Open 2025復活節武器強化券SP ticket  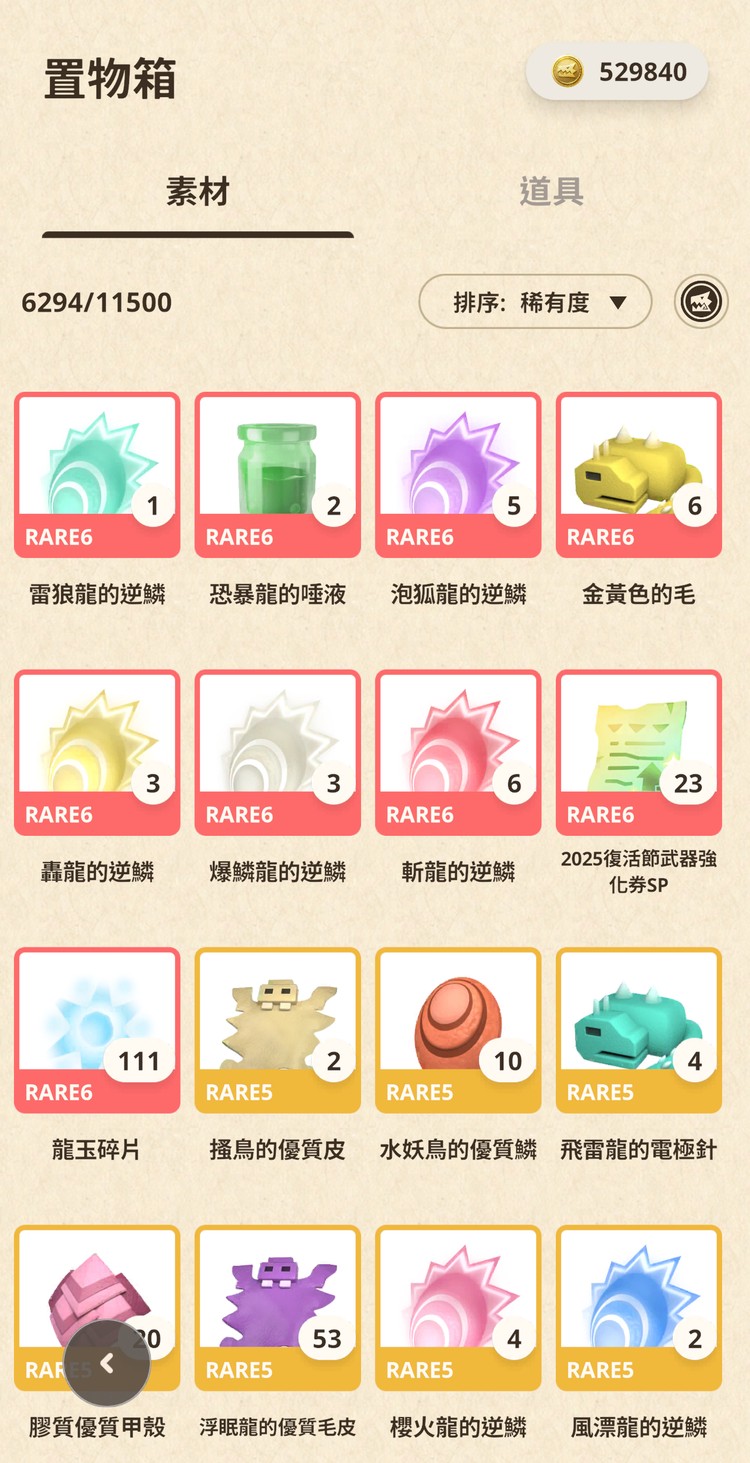tap(639, 753)
